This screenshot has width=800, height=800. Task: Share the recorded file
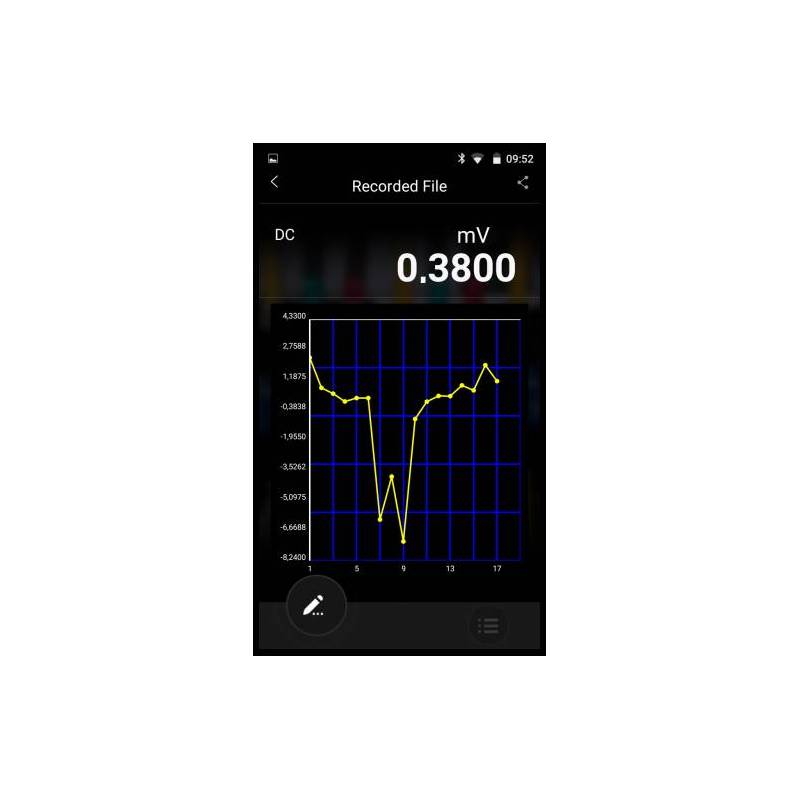[x=522, y=183]
